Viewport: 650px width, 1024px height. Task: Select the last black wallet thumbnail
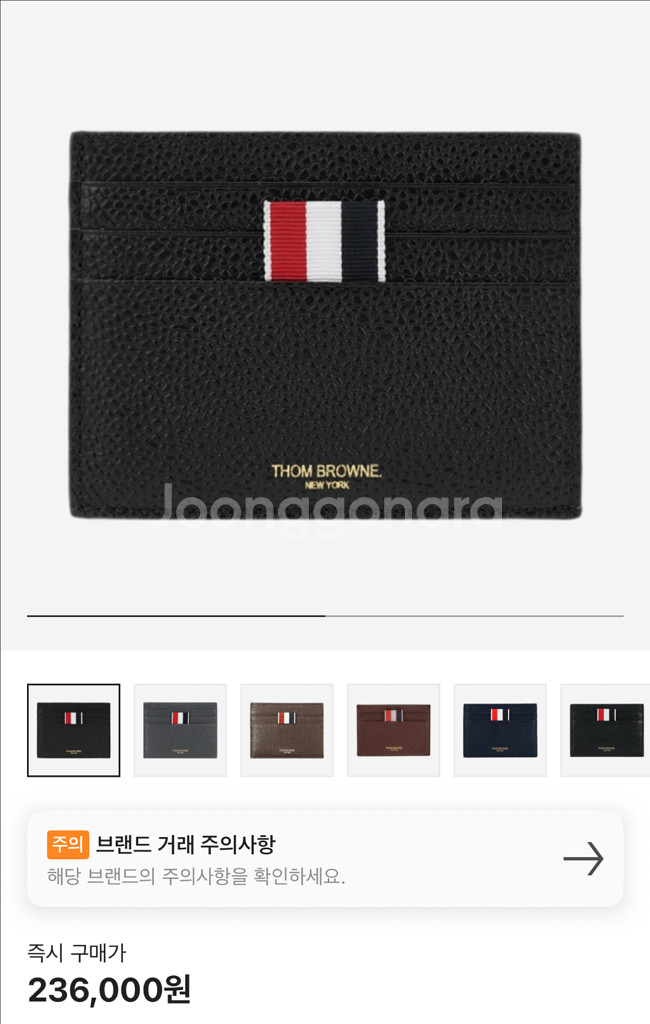click(606, 730)
